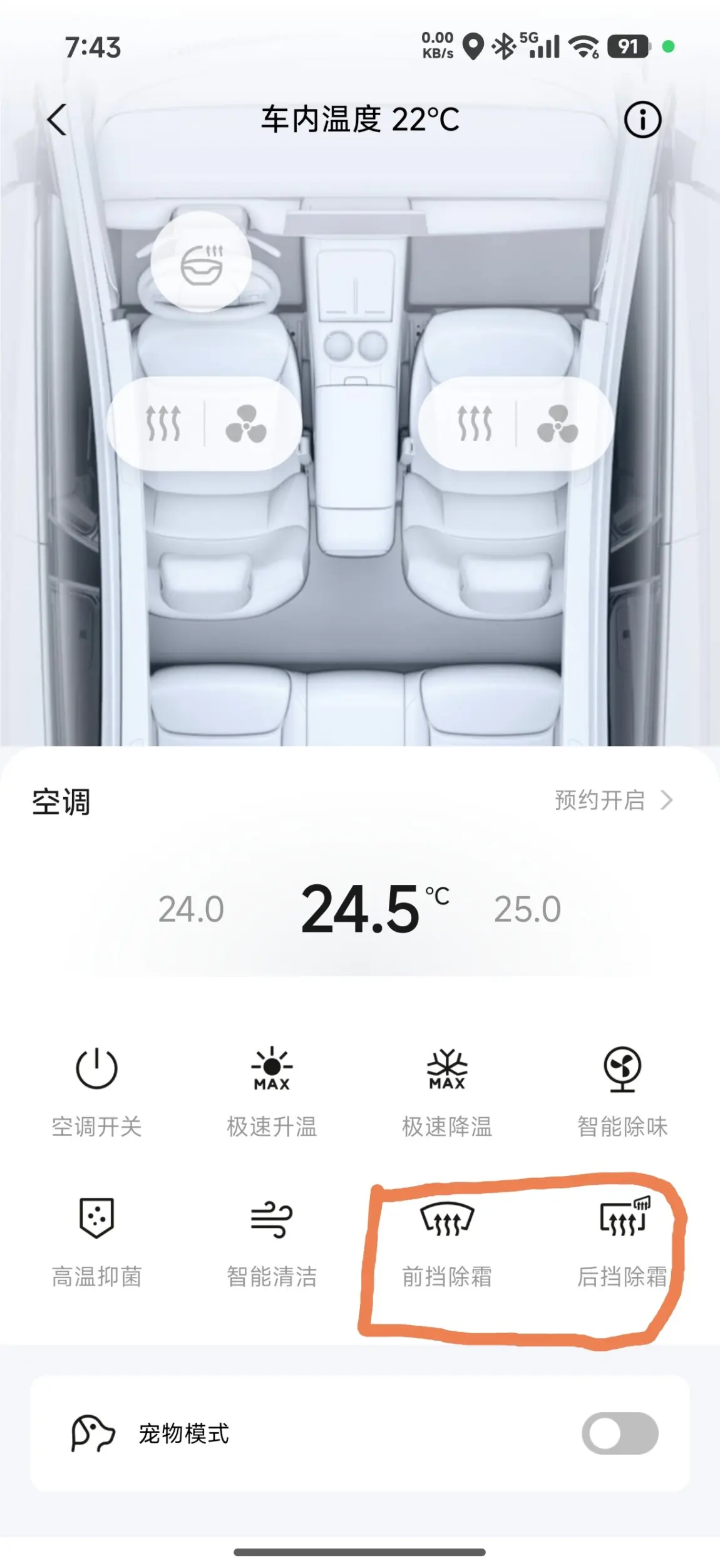Open the info icon in the header
The image size is (720, 1568).
[642, 120]
